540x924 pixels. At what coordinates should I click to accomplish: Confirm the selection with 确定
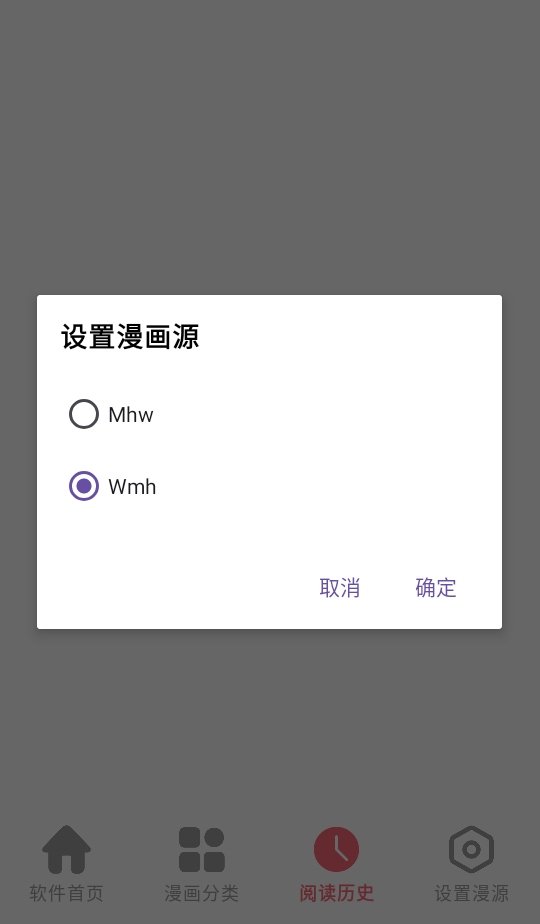(436, 588)
